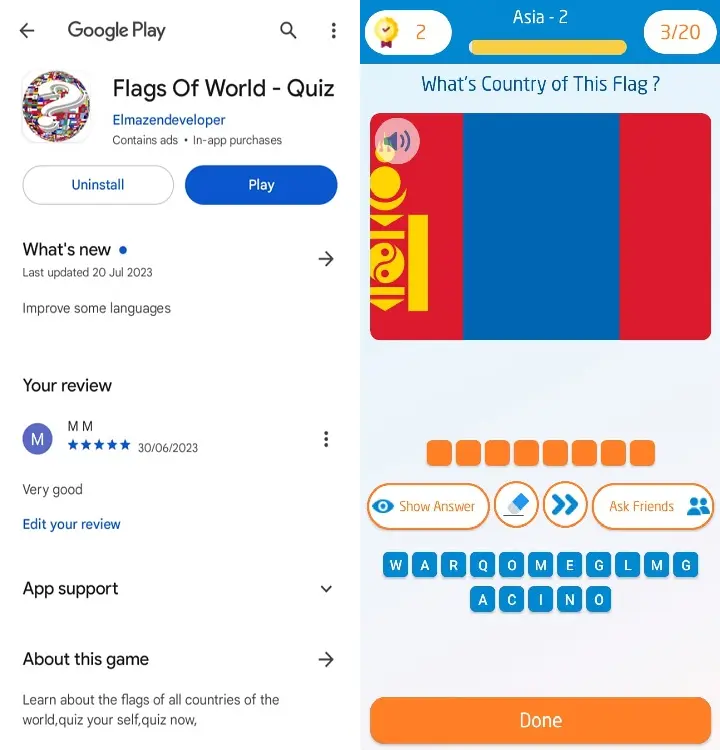Open the Elmazendeveloper developer page
This screenshot has width=720, height=750.
coord(169,120)
